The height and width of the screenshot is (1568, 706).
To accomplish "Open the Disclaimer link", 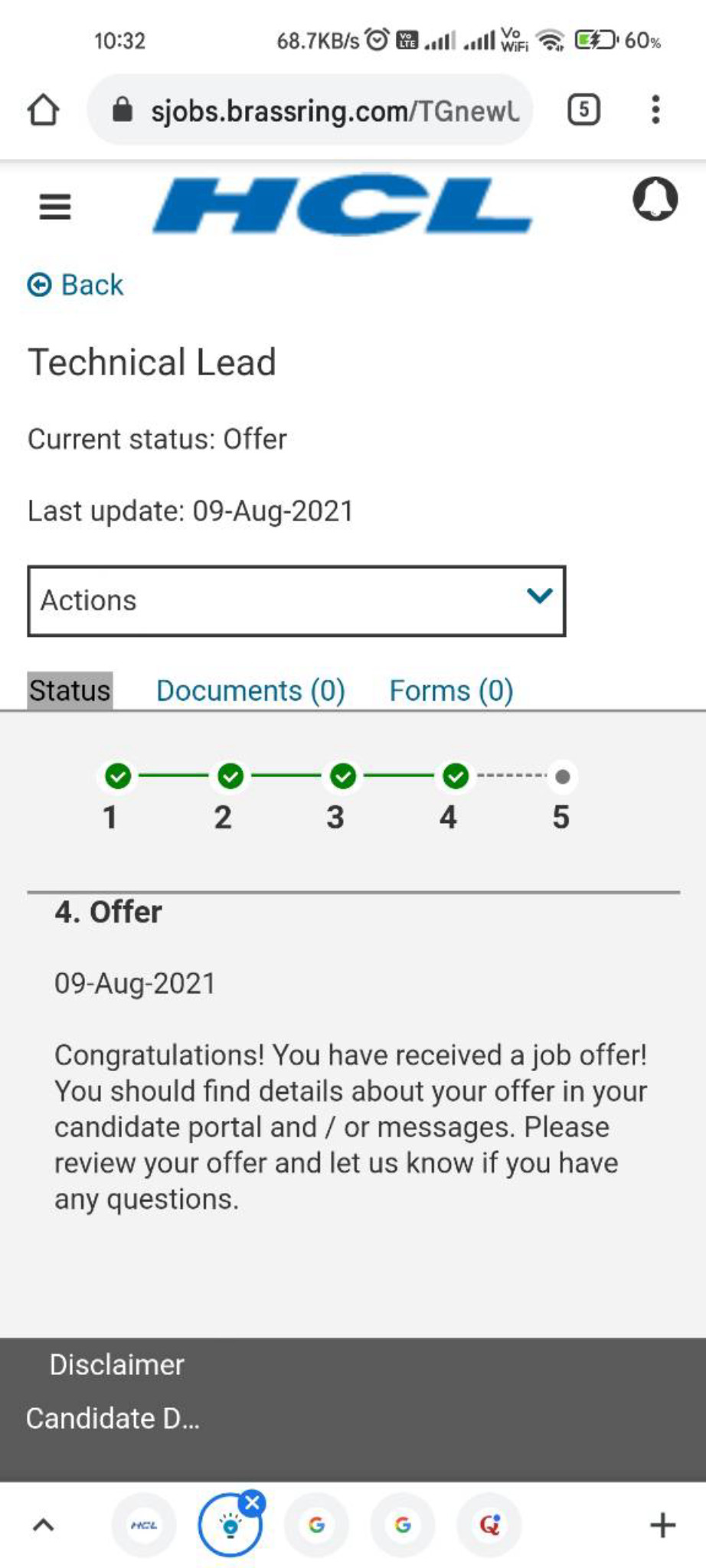I will (116, 1364).
